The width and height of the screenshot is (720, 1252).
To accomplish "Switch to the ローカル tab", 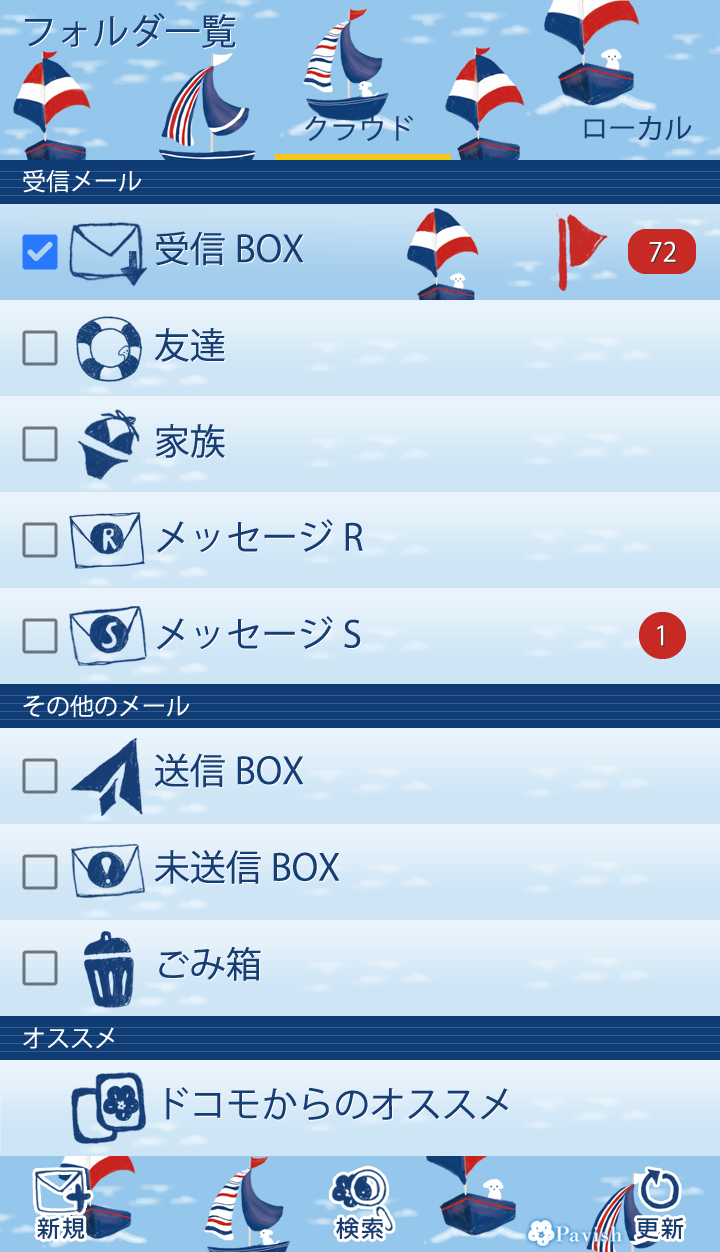I will coord(636,128).
